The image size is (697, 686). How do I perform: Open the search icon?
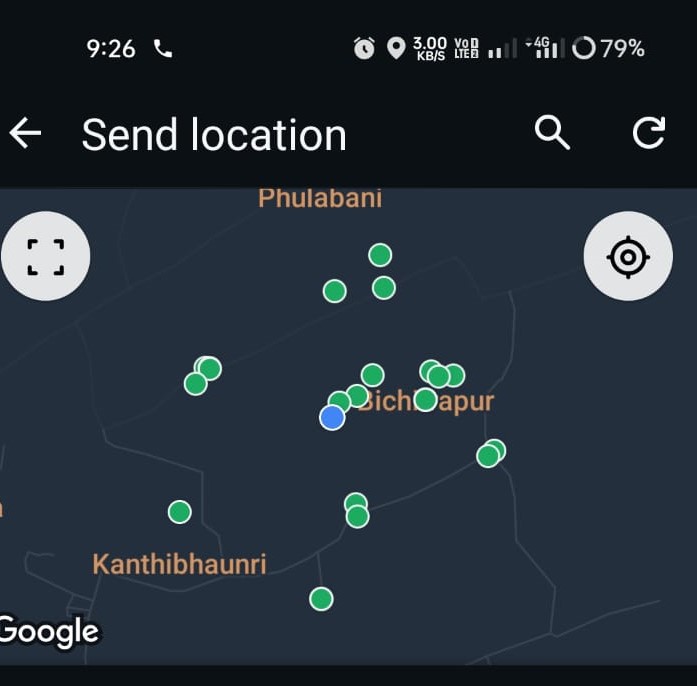click(552, 132)
